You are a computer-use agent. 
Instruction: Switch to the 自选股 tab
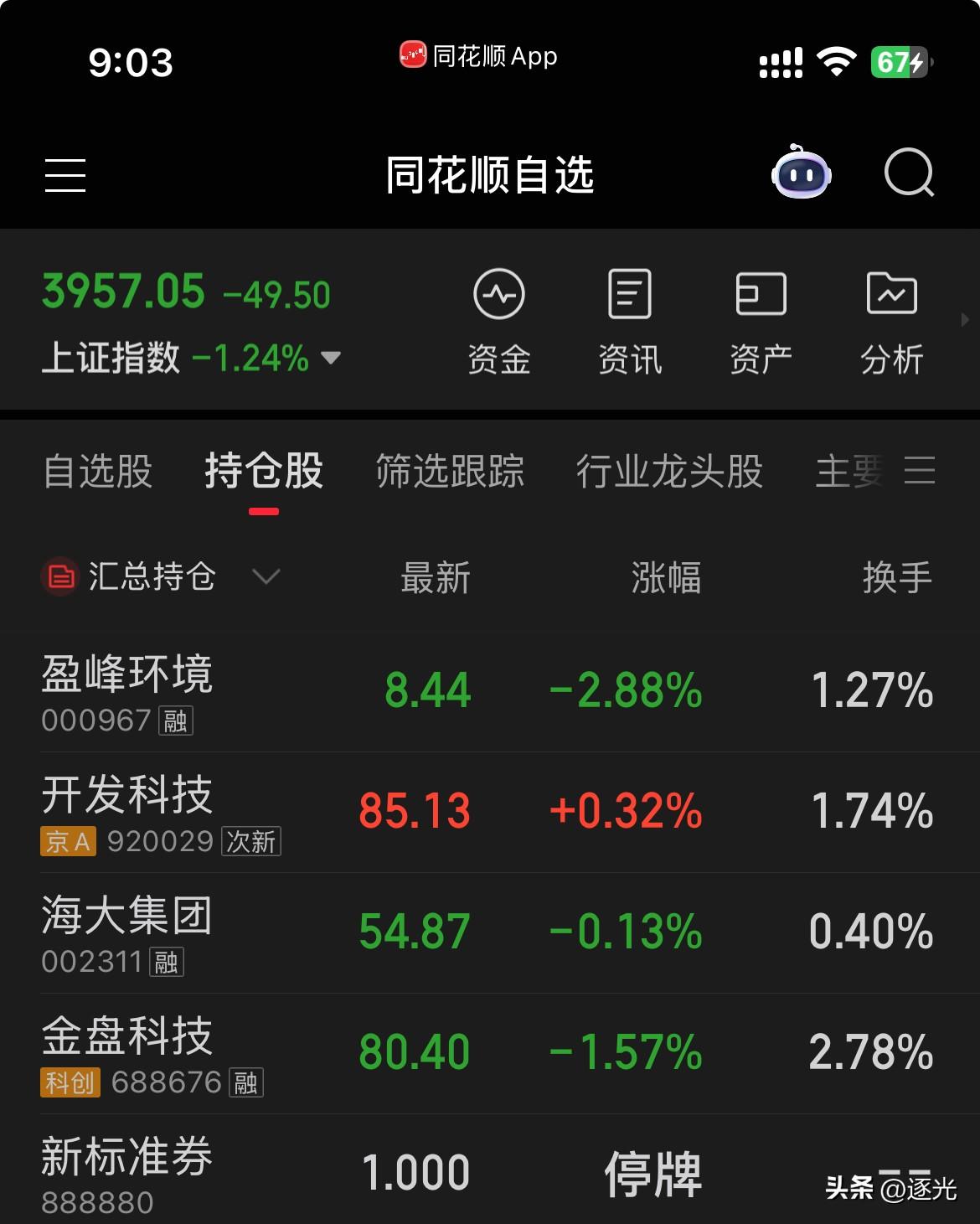tap(97, 473)
